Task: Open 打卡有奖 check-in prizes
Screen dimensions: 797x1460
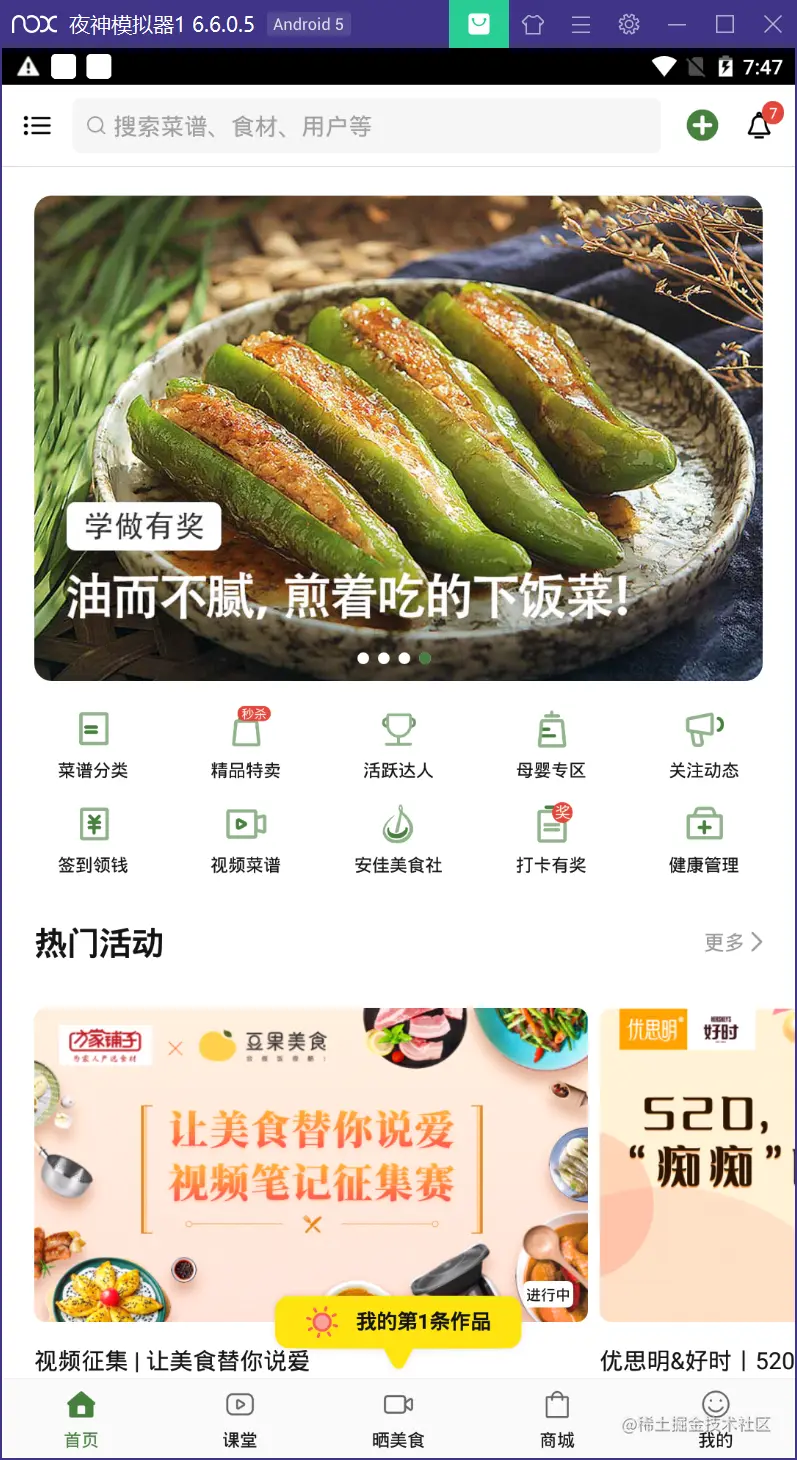Action: (x=551, y=840)
